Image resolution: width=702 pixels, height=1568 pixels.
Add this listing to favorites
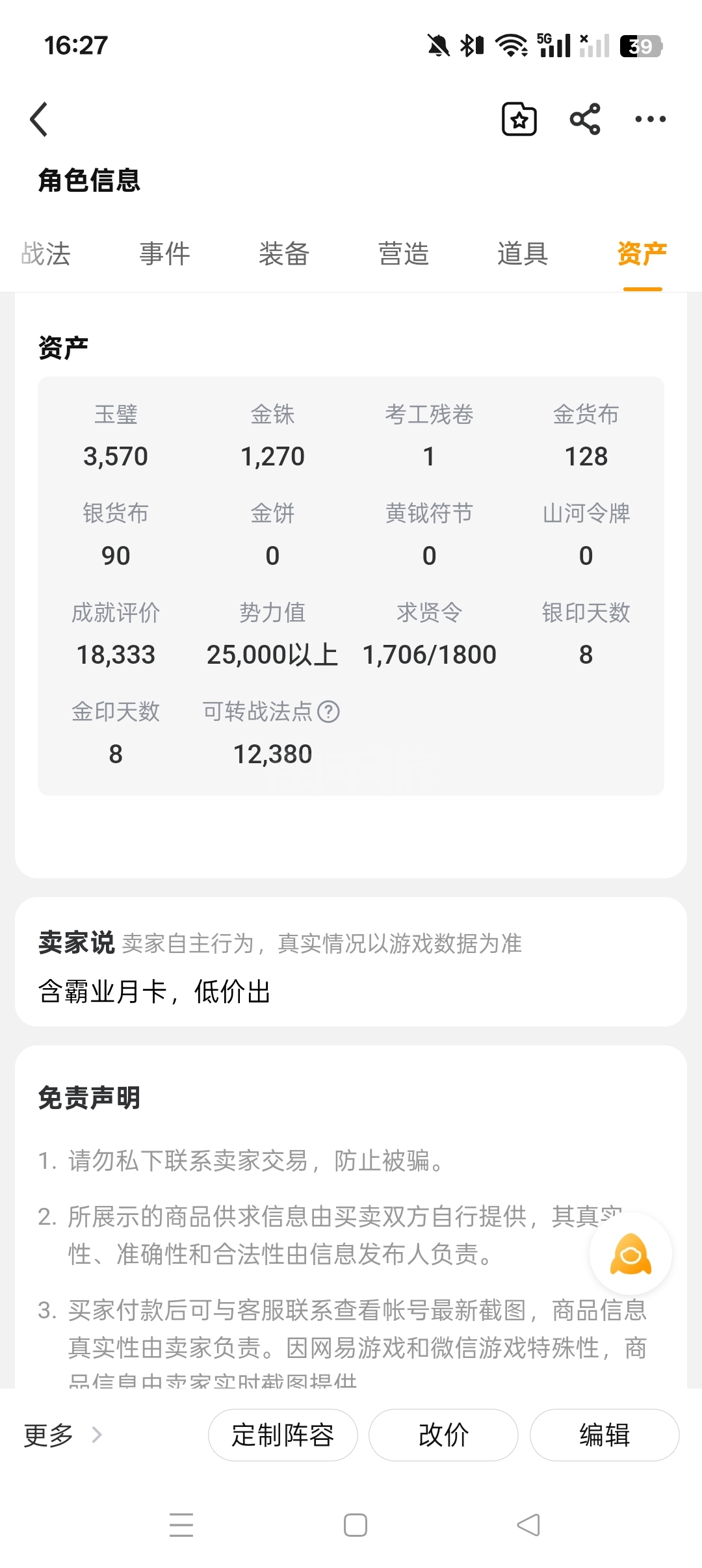(519, 119)
